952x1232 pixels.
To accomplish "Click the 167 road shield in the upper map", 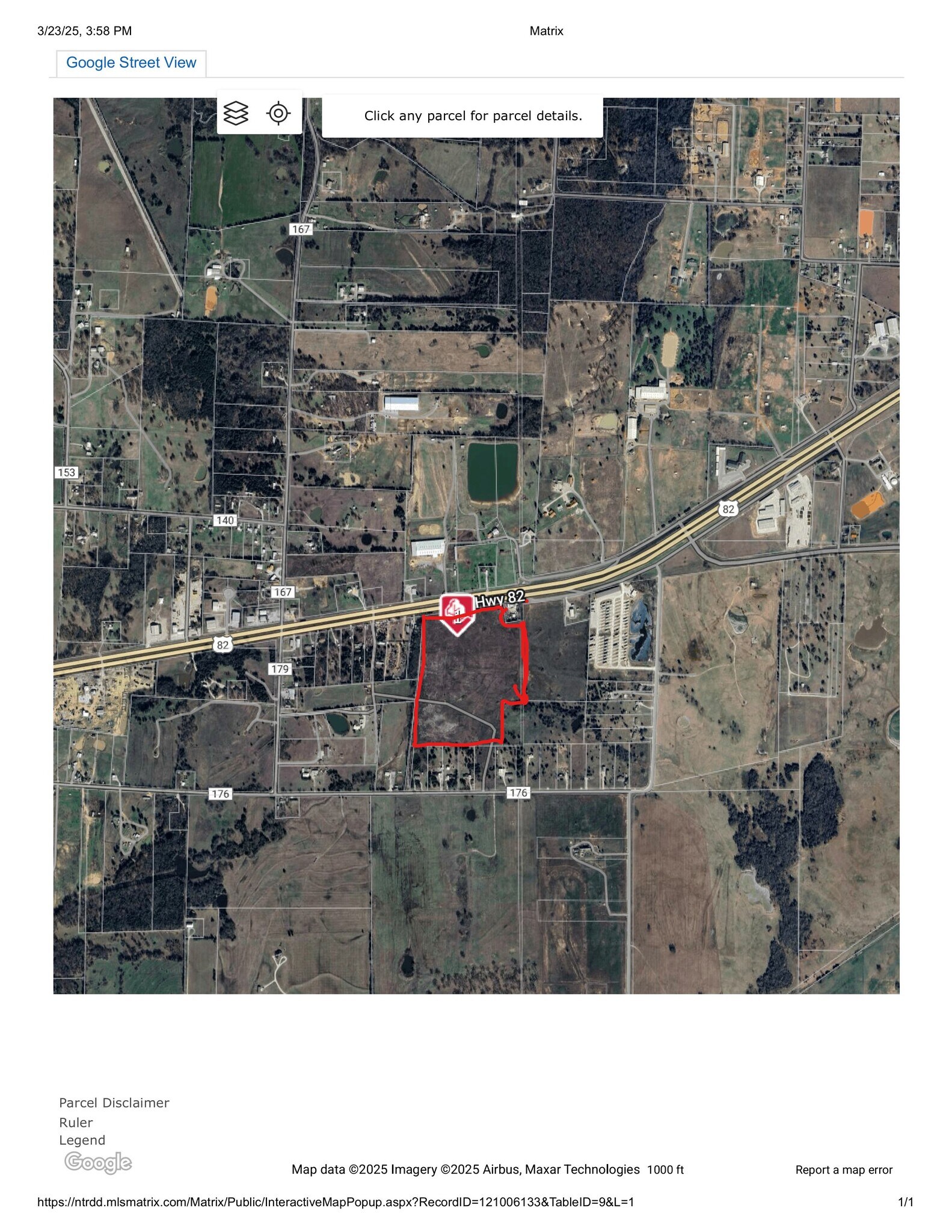I will coord(301,229).
